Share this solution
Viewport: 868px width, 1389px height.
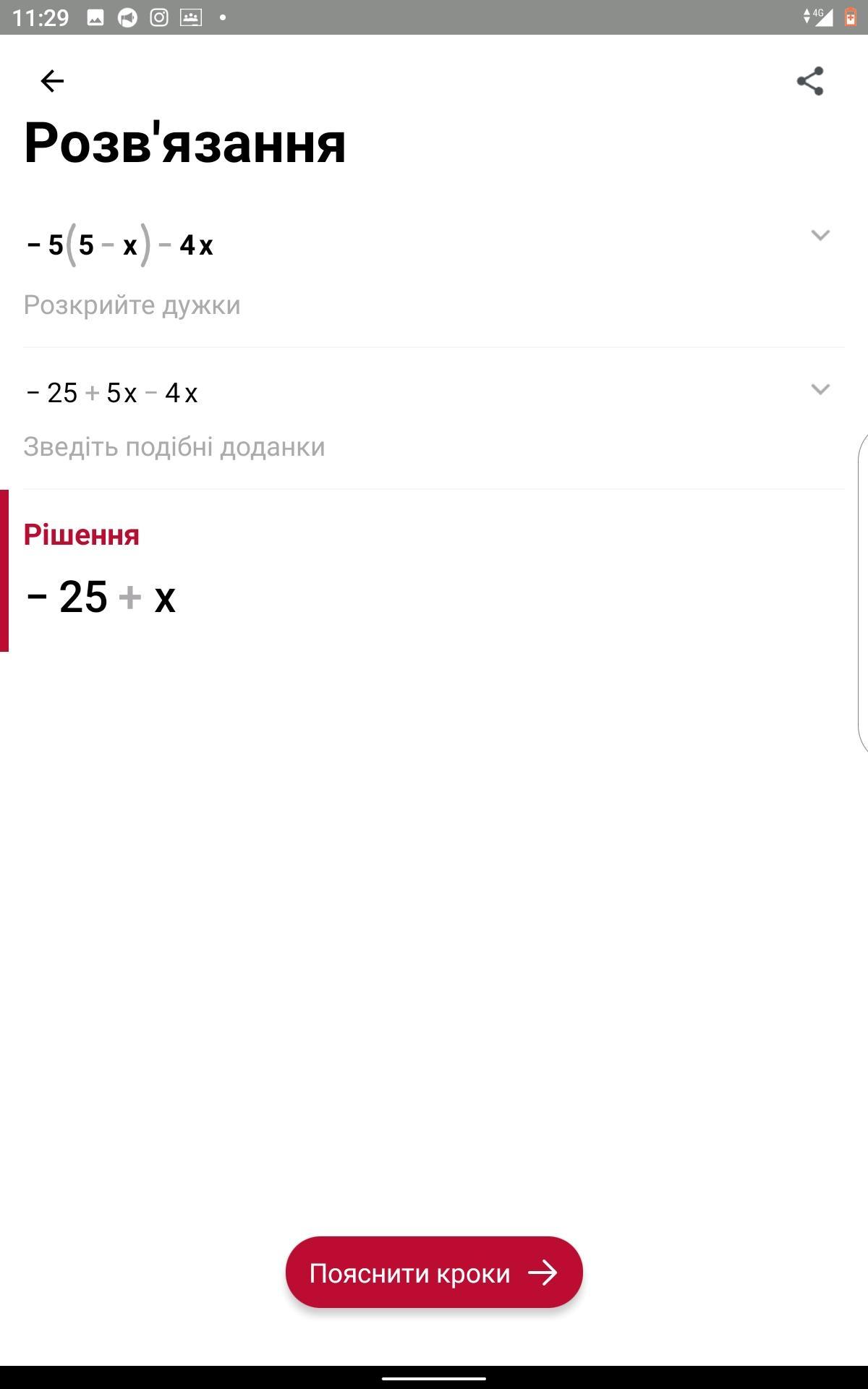(810, 81)
